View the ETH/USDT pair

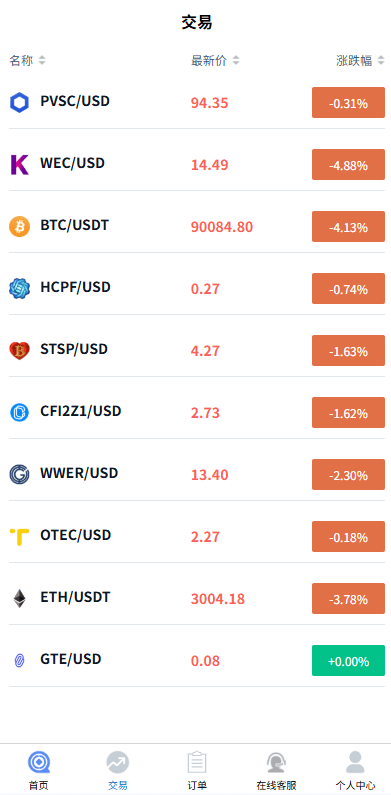coord(197,598)
